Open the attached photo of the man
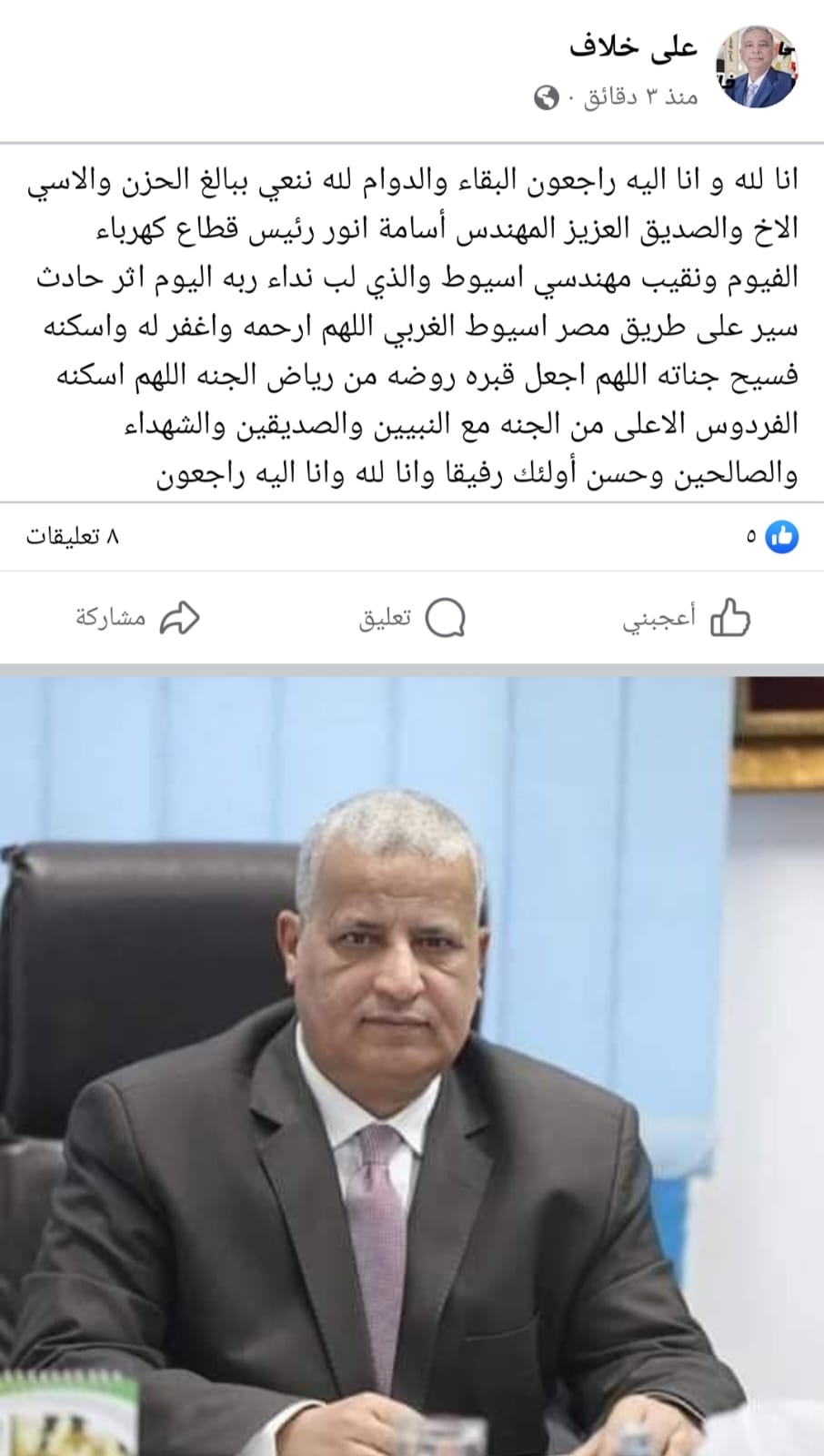Image resolution: width=824 pixels, height=1456 pixels. pyautogui.click(x=412, y=1065)
